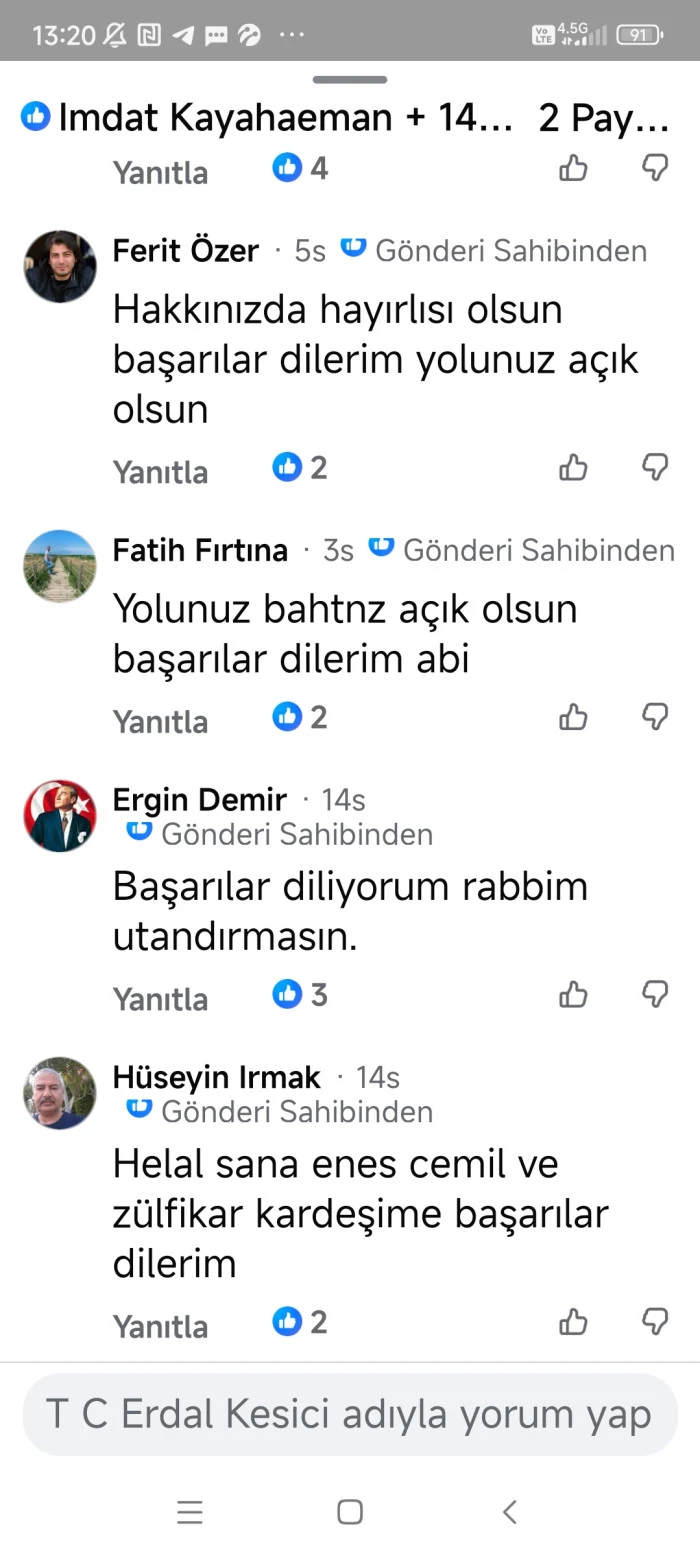Like Fatih Fırtına's comment
This screenshot has height=1556, width=700.
pos(573,717)
